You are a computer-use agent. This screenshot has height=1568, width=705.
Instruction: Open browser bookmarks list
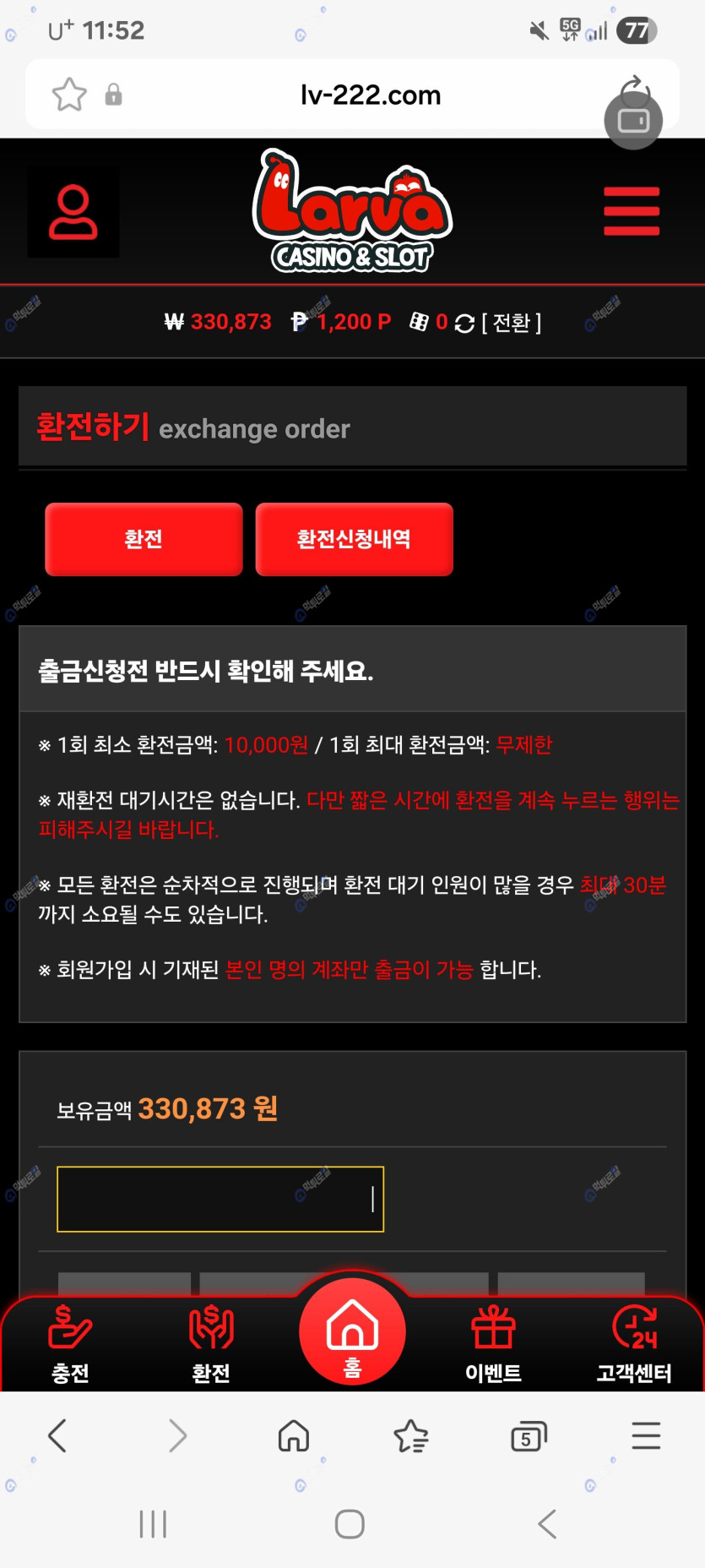click(411, 1435)
